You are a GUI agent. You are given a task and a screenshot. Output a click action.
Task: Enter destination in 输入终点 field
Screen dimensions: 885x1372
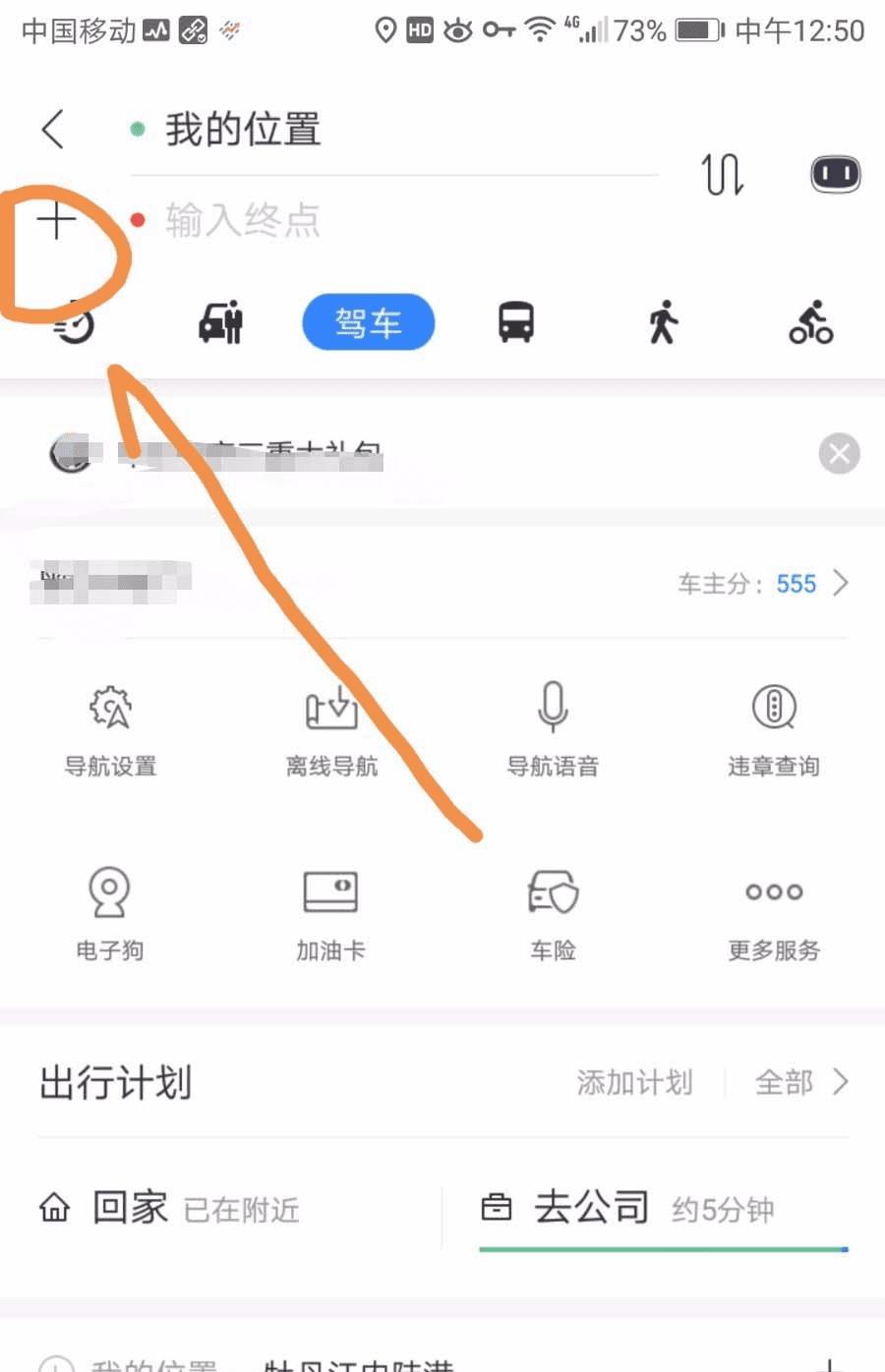(x=393, y=220)
